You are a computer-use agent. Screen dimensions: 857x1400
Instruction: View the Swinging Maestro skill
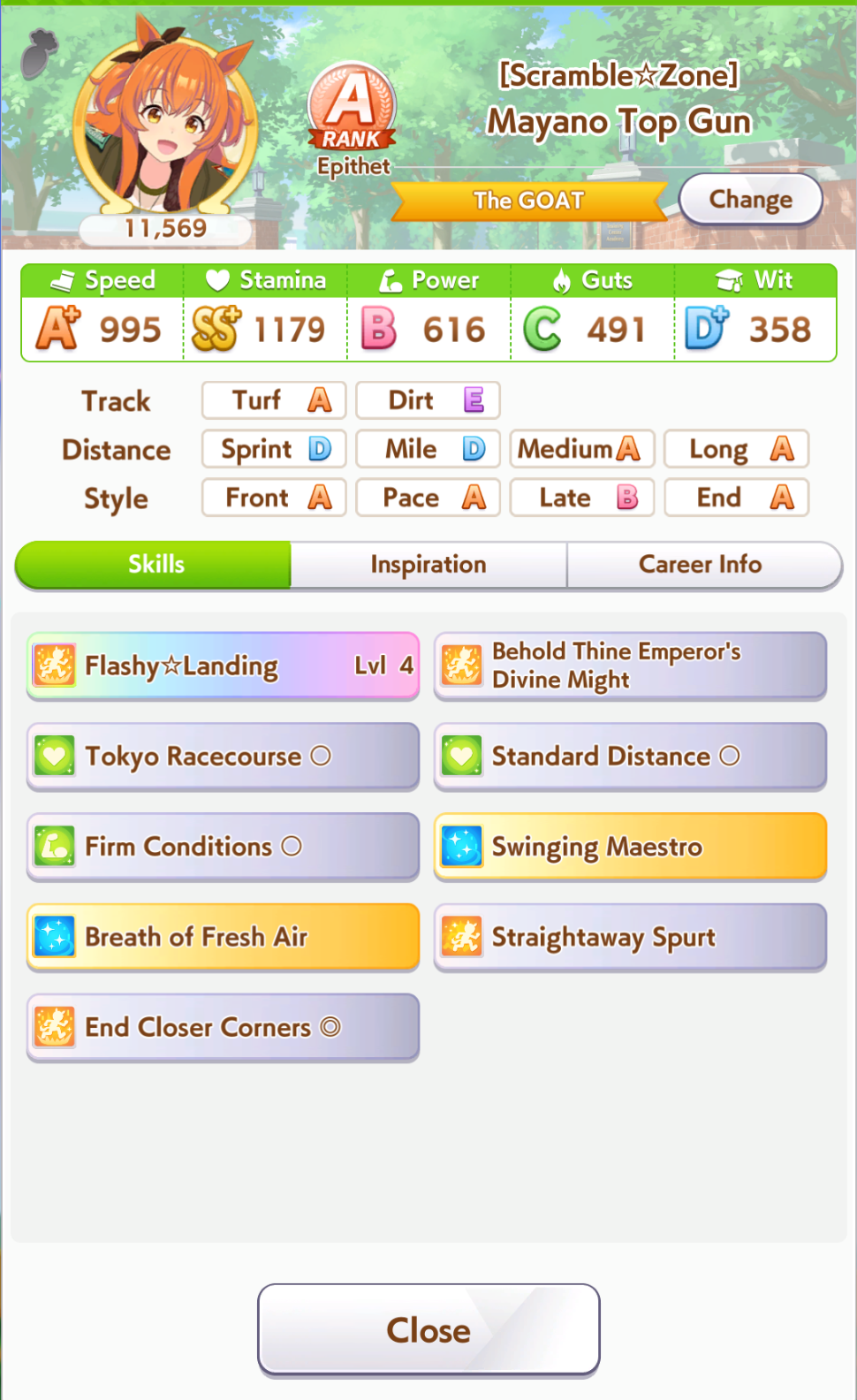click(x=630, y=847)
